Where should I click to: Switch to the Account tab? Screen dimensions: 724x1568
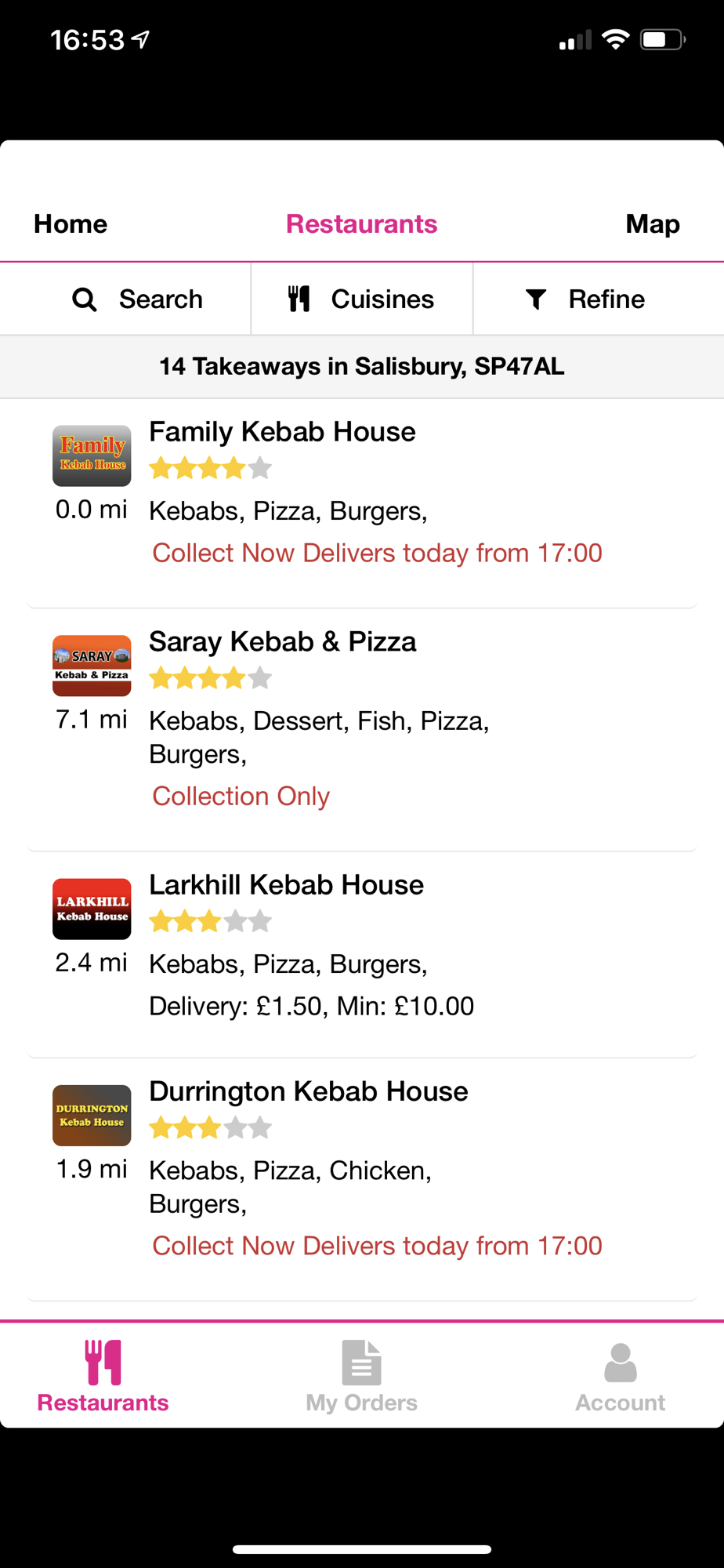click(621, 1377)
